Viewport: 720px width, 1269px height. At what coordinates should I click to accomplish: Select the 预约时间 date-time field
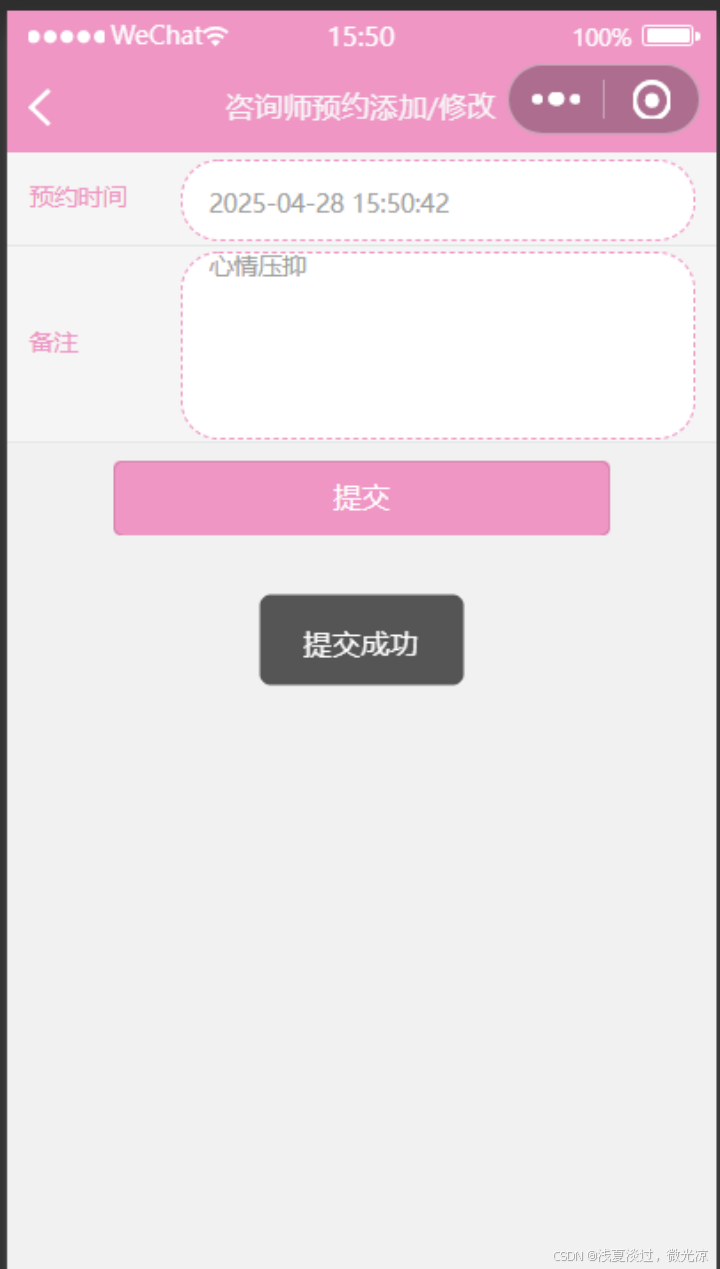click(438, 201)
